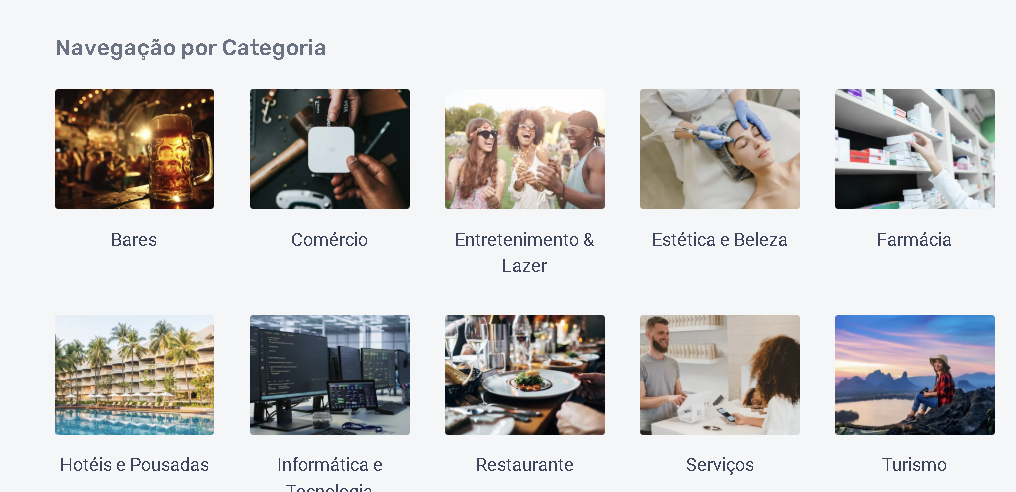Image resolution: width=1016 pixels, height=492 pixels.
Task: Open Estética e Beleza category
Action: tap(719, 150)
